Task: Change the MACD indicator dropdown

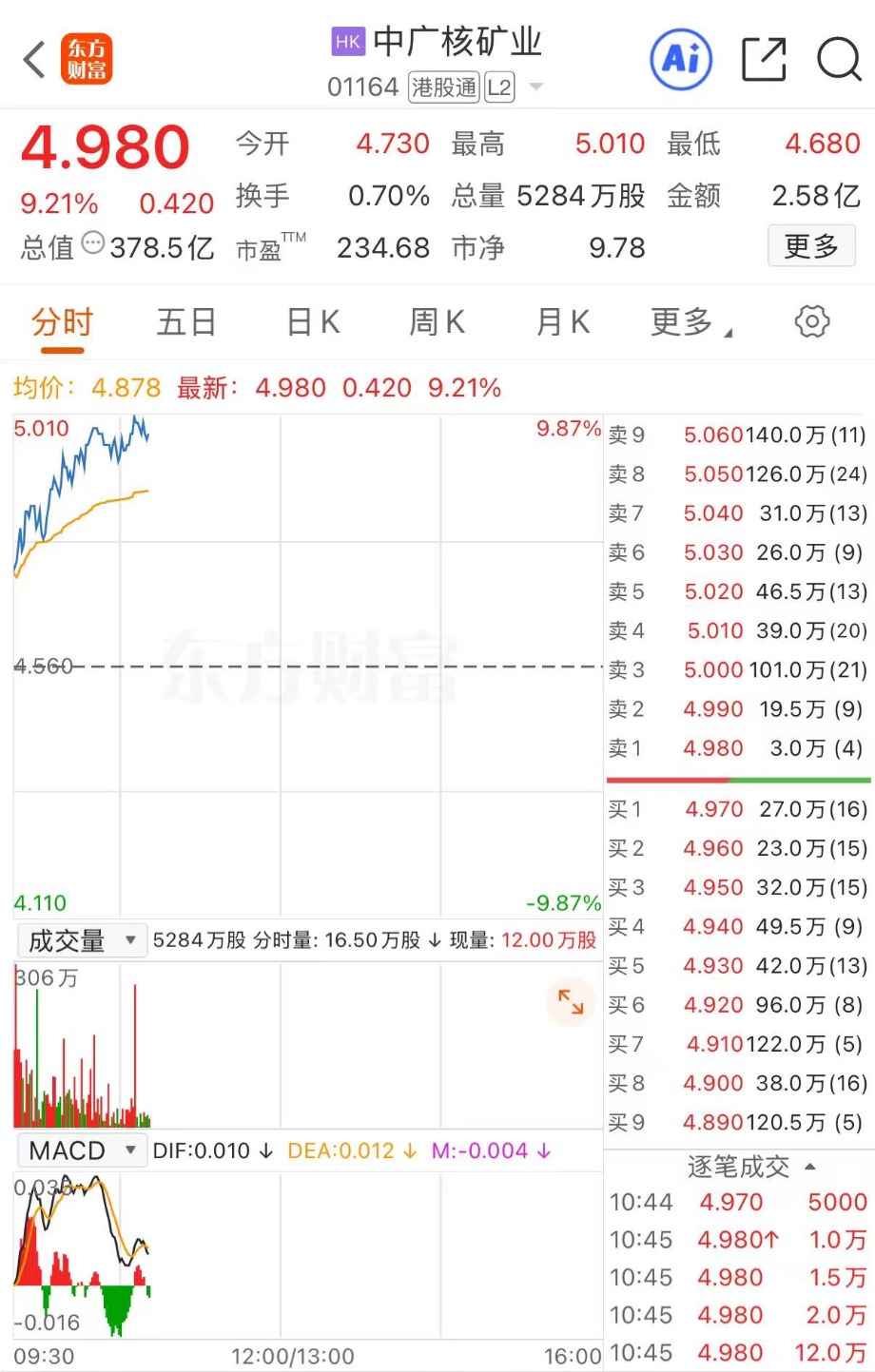Action: 82,1150
